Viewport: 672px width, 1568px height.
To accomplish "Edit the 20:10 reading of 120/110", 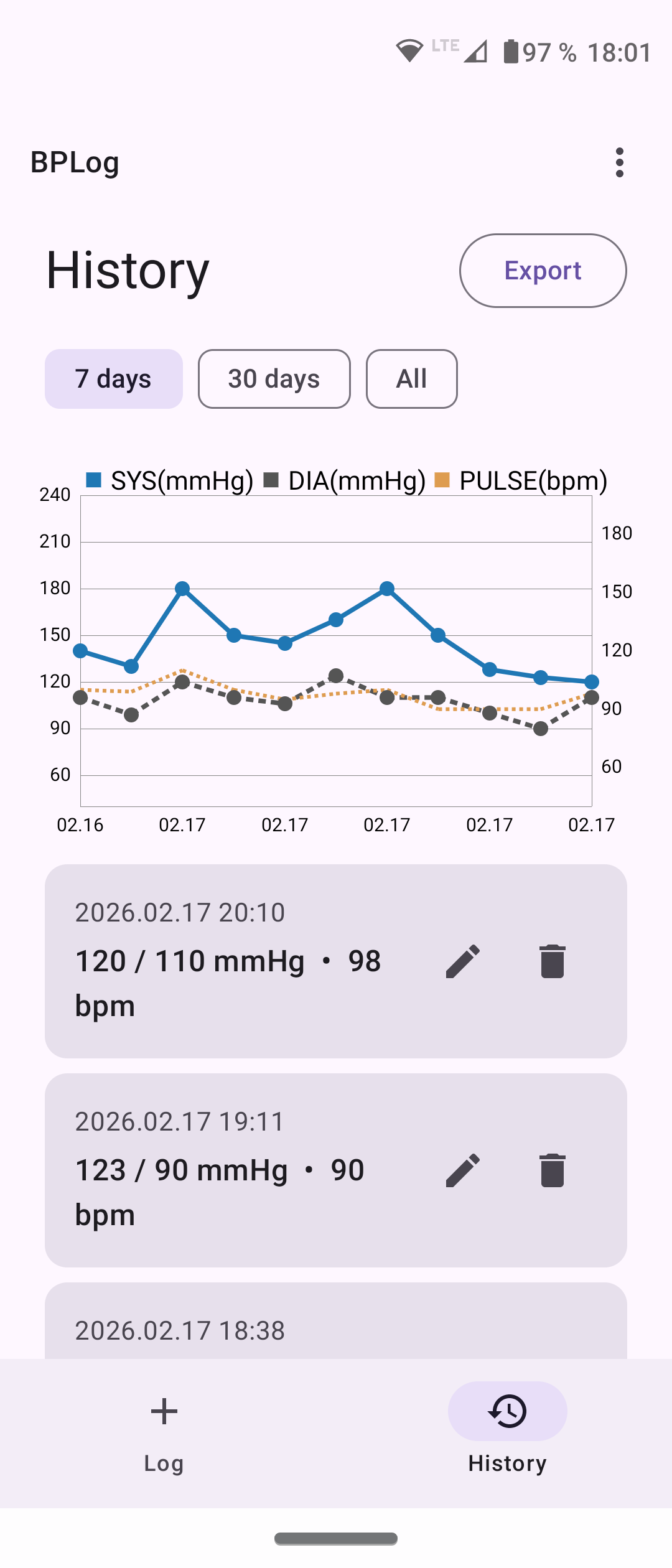I will (463, 961).
